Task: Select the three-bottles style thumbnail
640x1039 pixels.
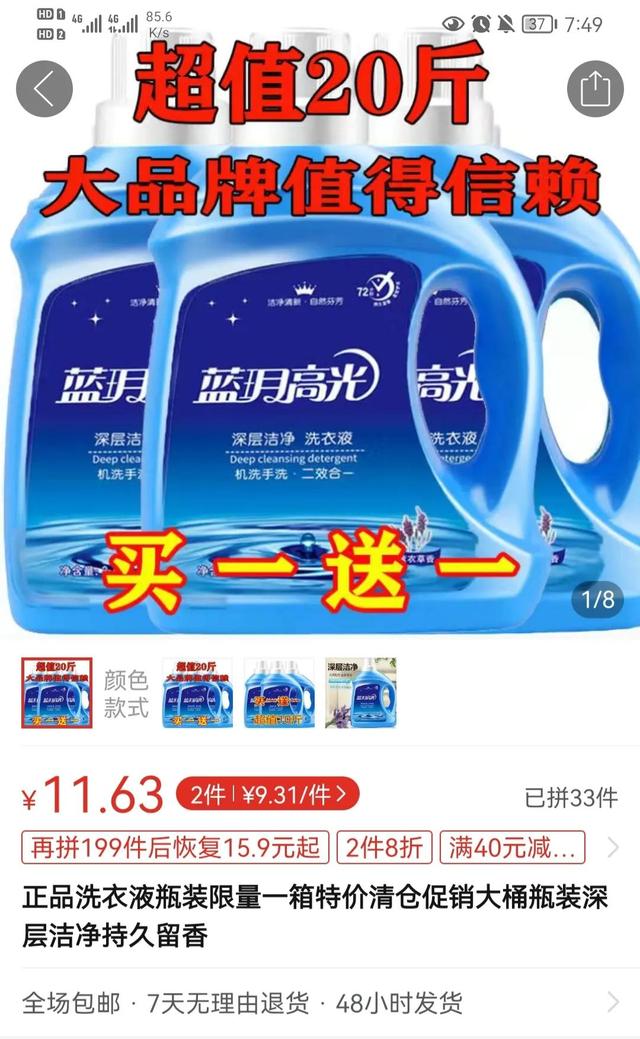Action: click(x=279, y=692)
